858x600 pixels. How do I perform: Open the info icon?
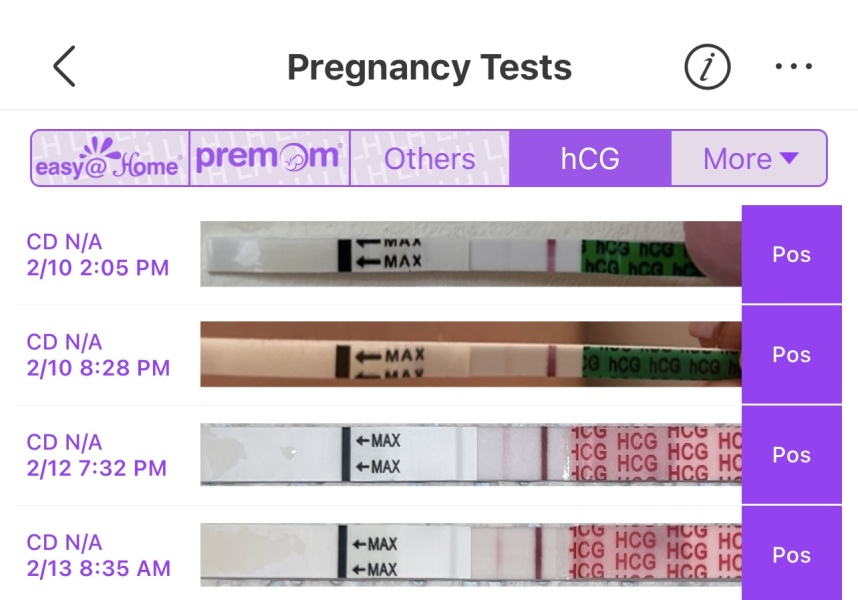click(707, 67)
